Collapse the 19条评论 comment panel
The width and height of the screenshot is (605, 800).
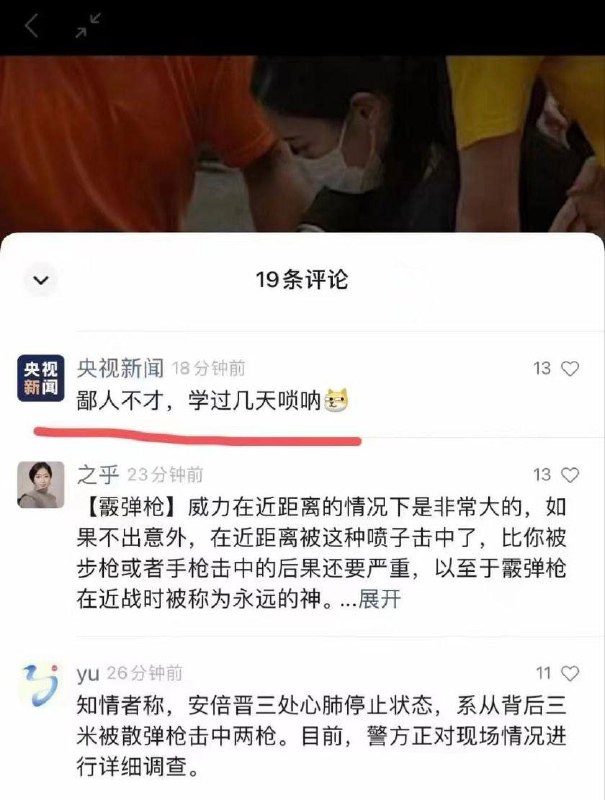pyautogui.click(x=40, y=281)
